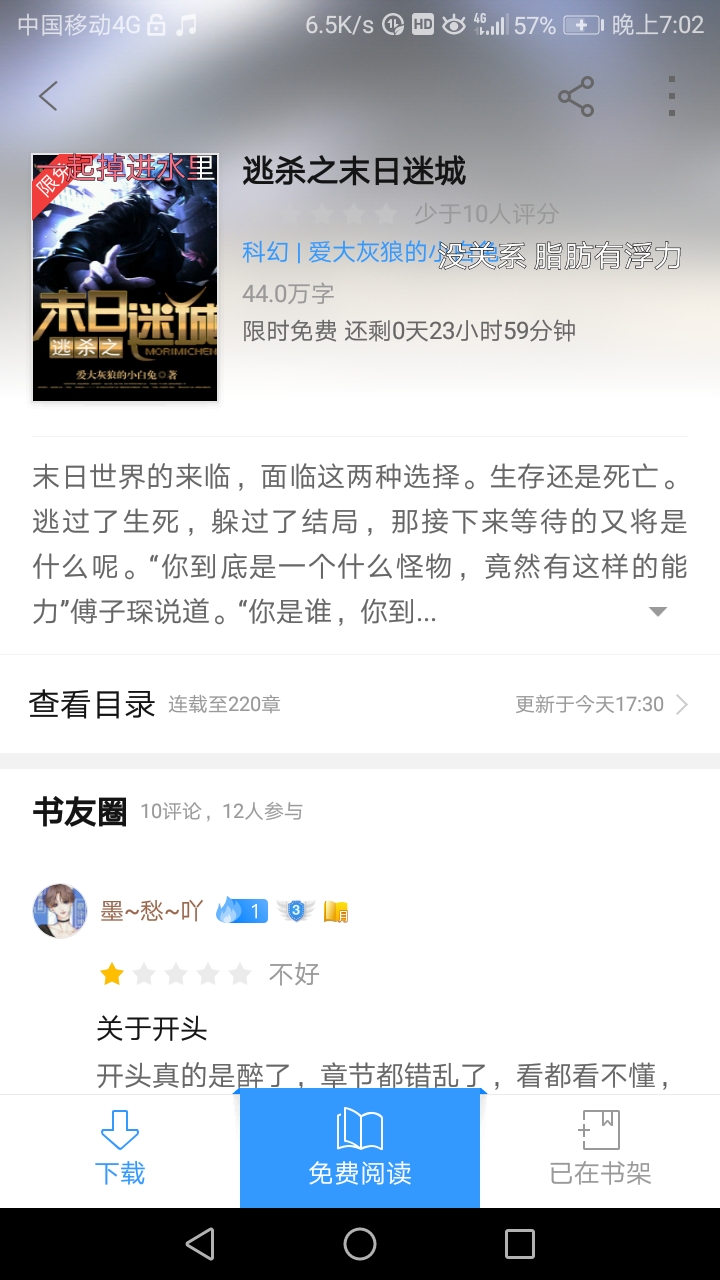
Task: Open the review titled 关于开头
Action: tap(152, 1028)
